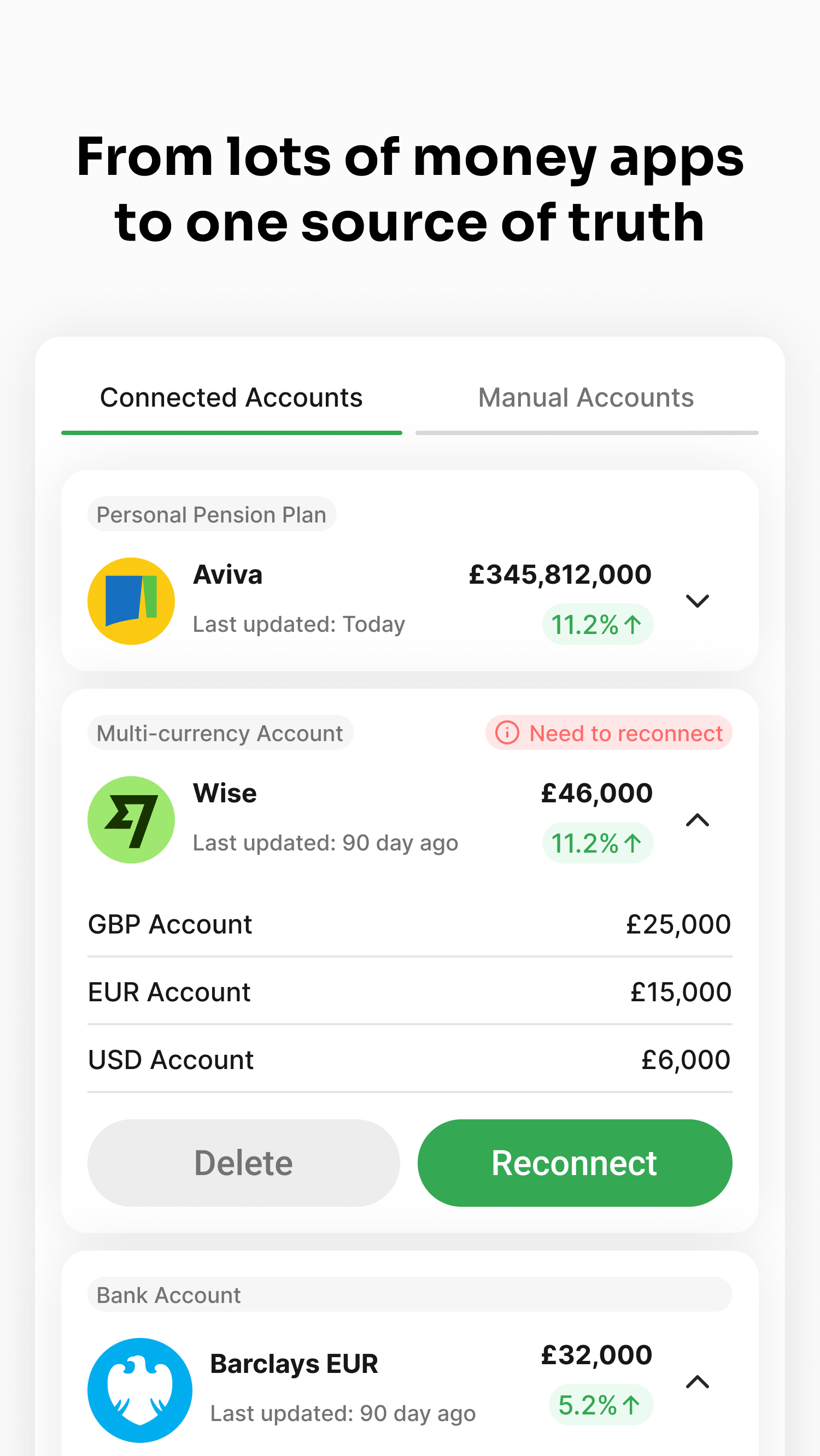Toggle the Bank Account tag

(168, 1295)
